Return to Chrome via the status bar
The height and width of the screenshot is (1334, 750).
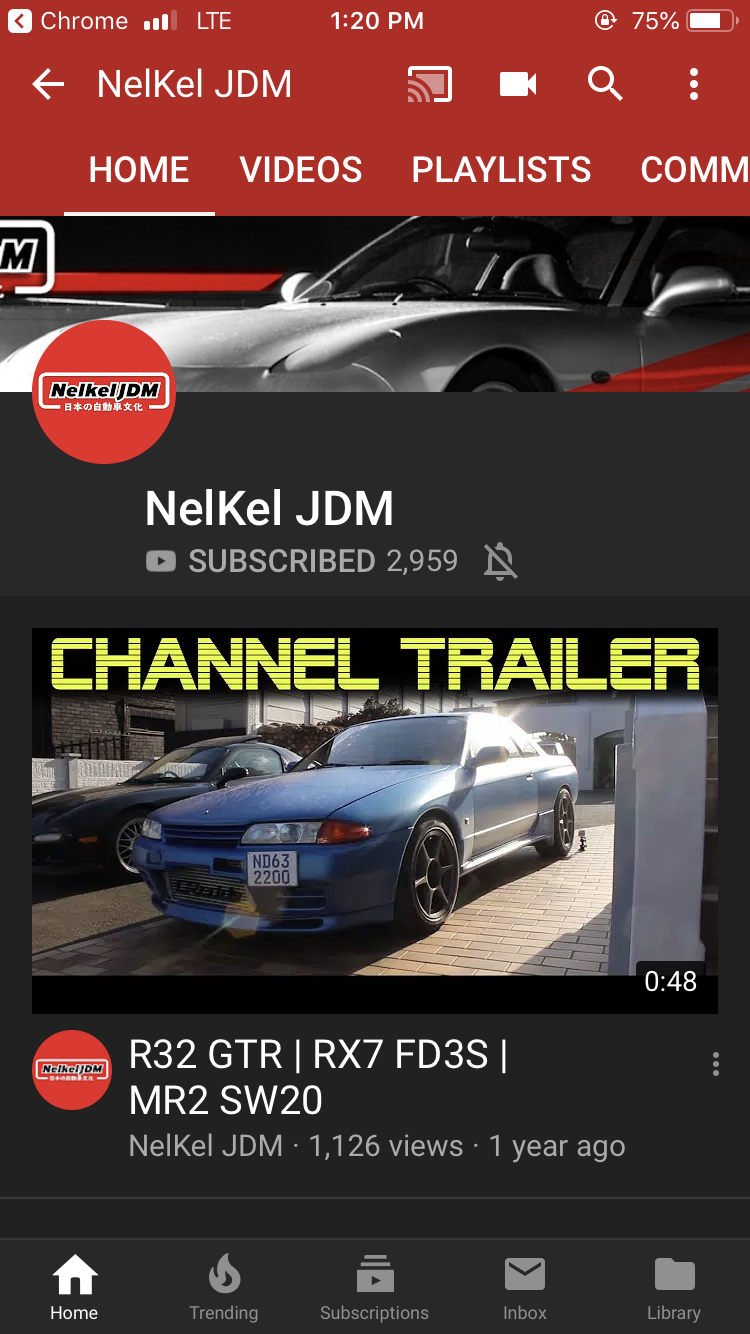click(68, 21)
